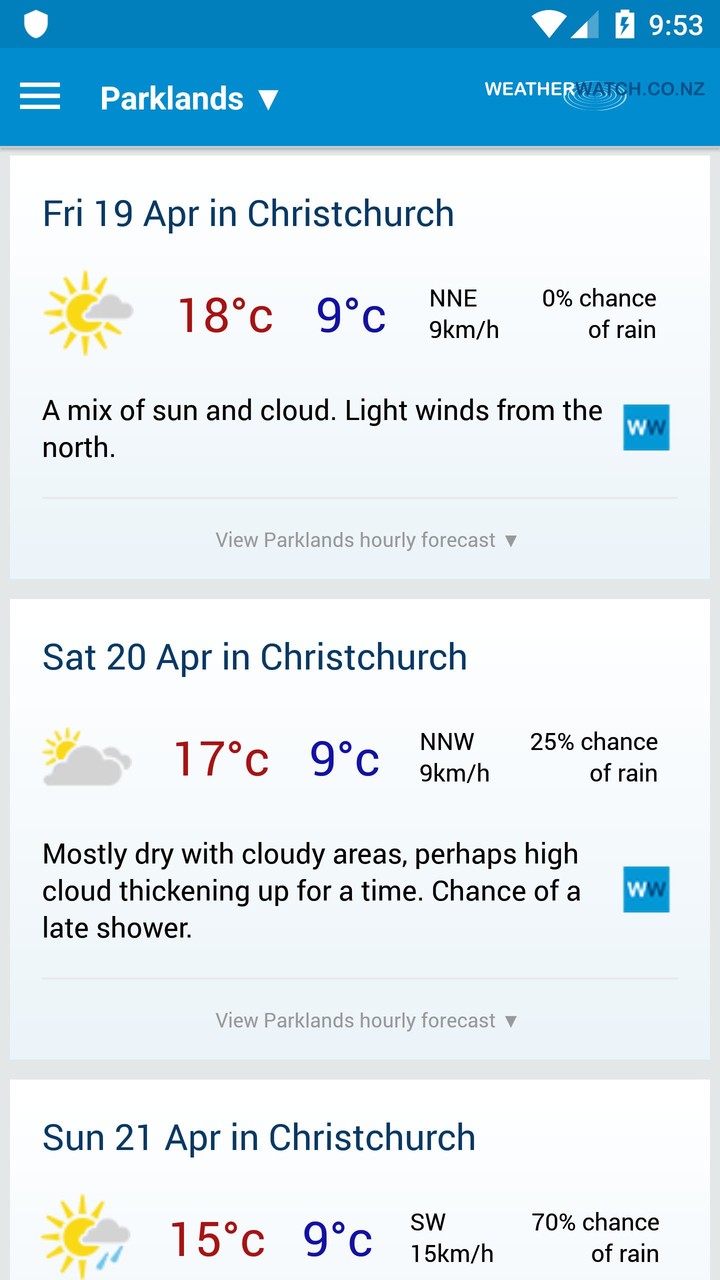
Task: Click Friday's 18°c high temperature
Action: [x=225, y=314]
